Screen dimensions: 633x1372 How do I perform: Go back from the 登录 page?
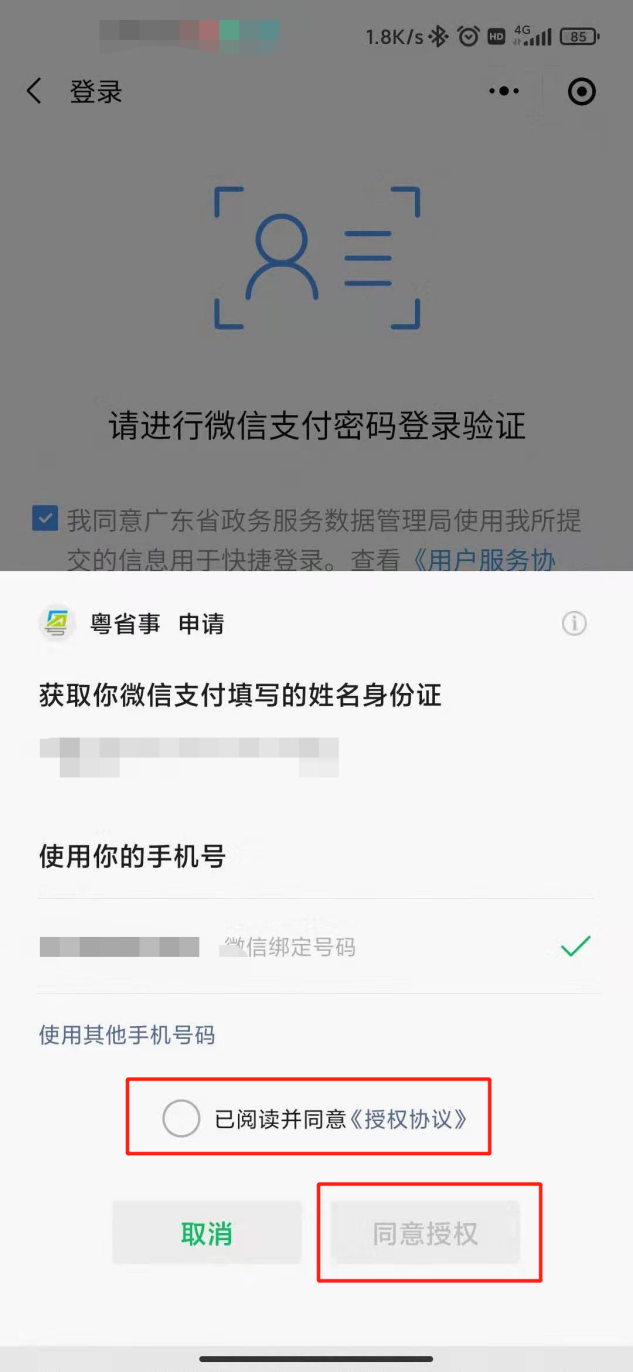(x=34, y=92)
